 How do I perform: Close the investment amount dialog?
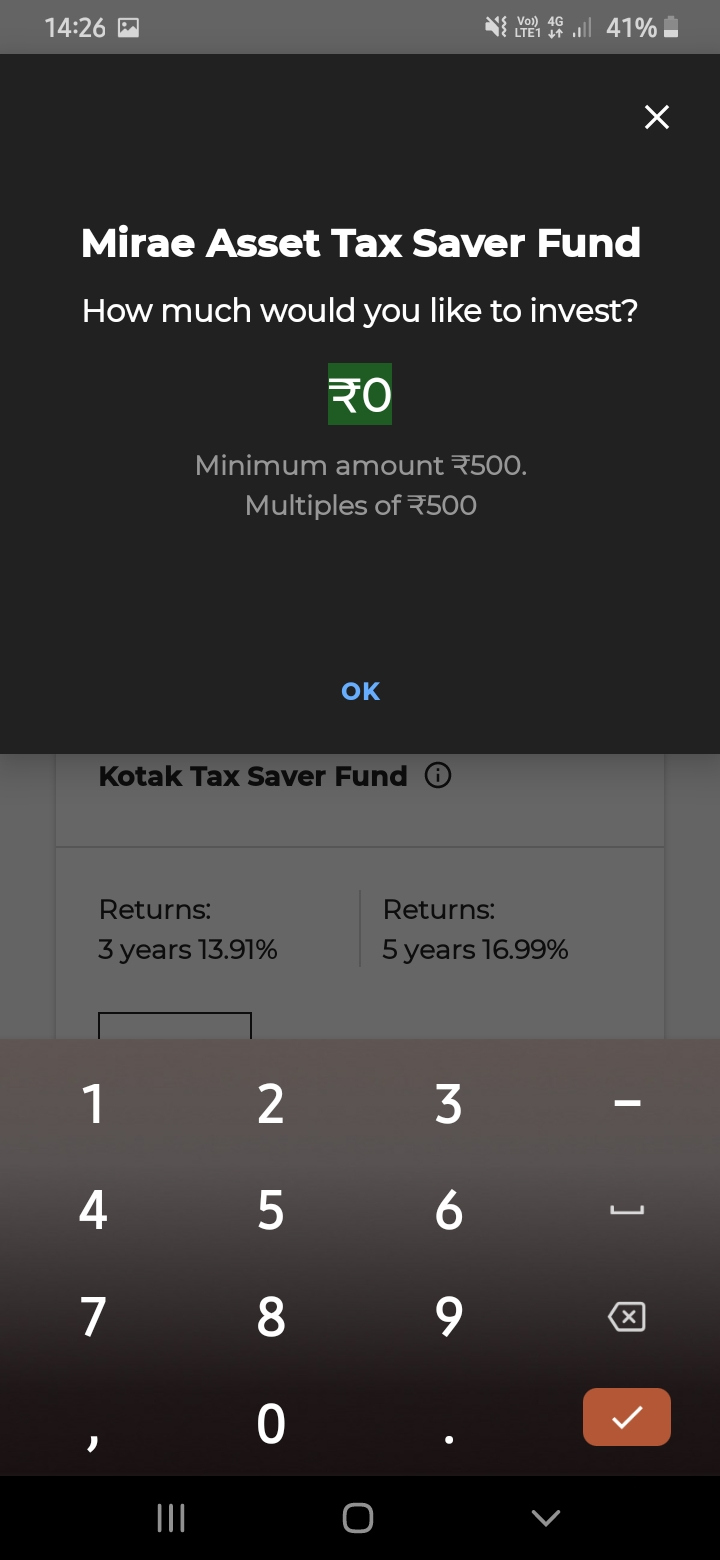point(657,118)
